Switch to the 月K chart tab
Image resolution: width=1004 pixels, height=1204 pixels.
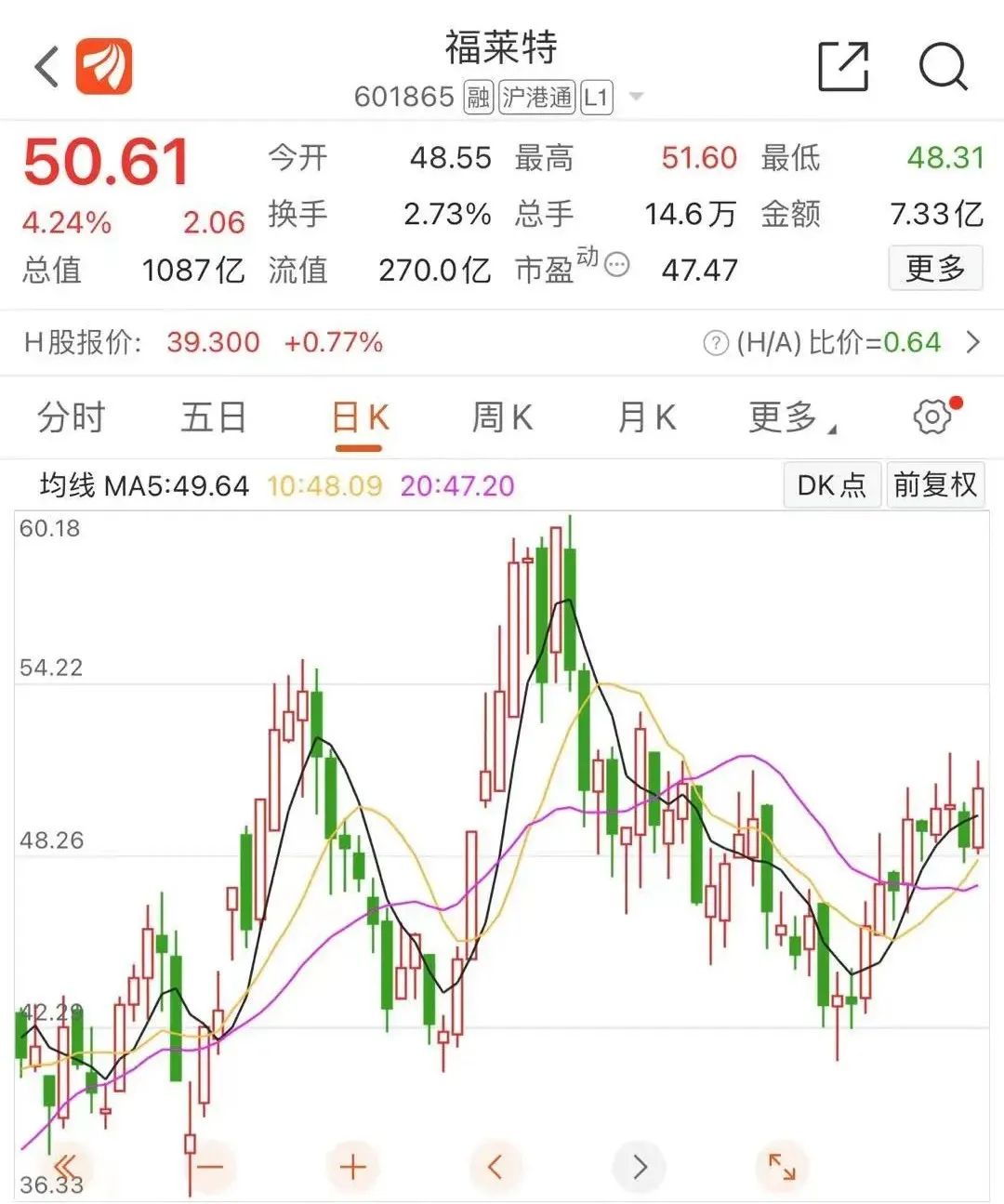click(647, 417)
